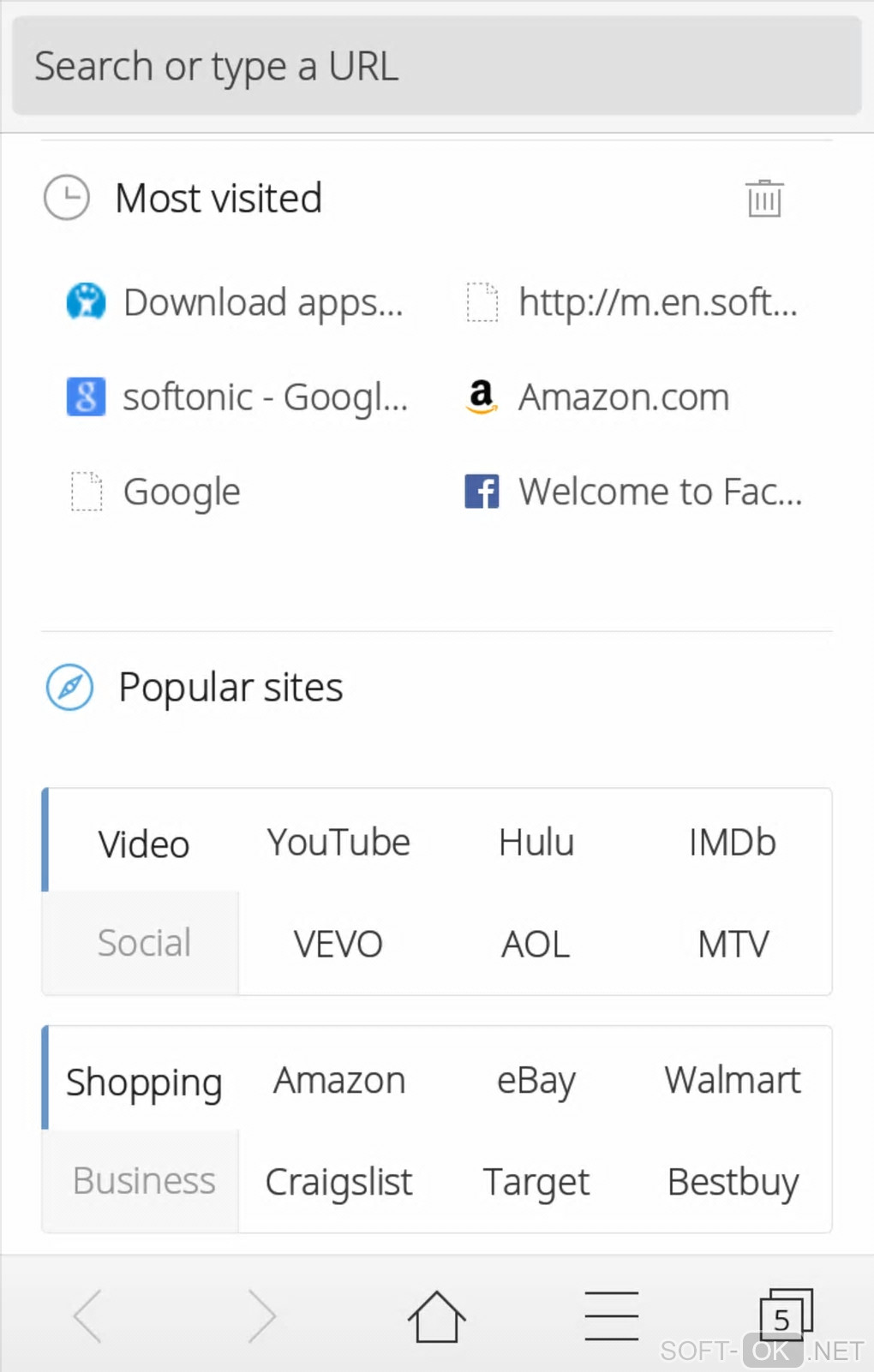
Task: Switch to the Social category tab
Action: point(143,943)
